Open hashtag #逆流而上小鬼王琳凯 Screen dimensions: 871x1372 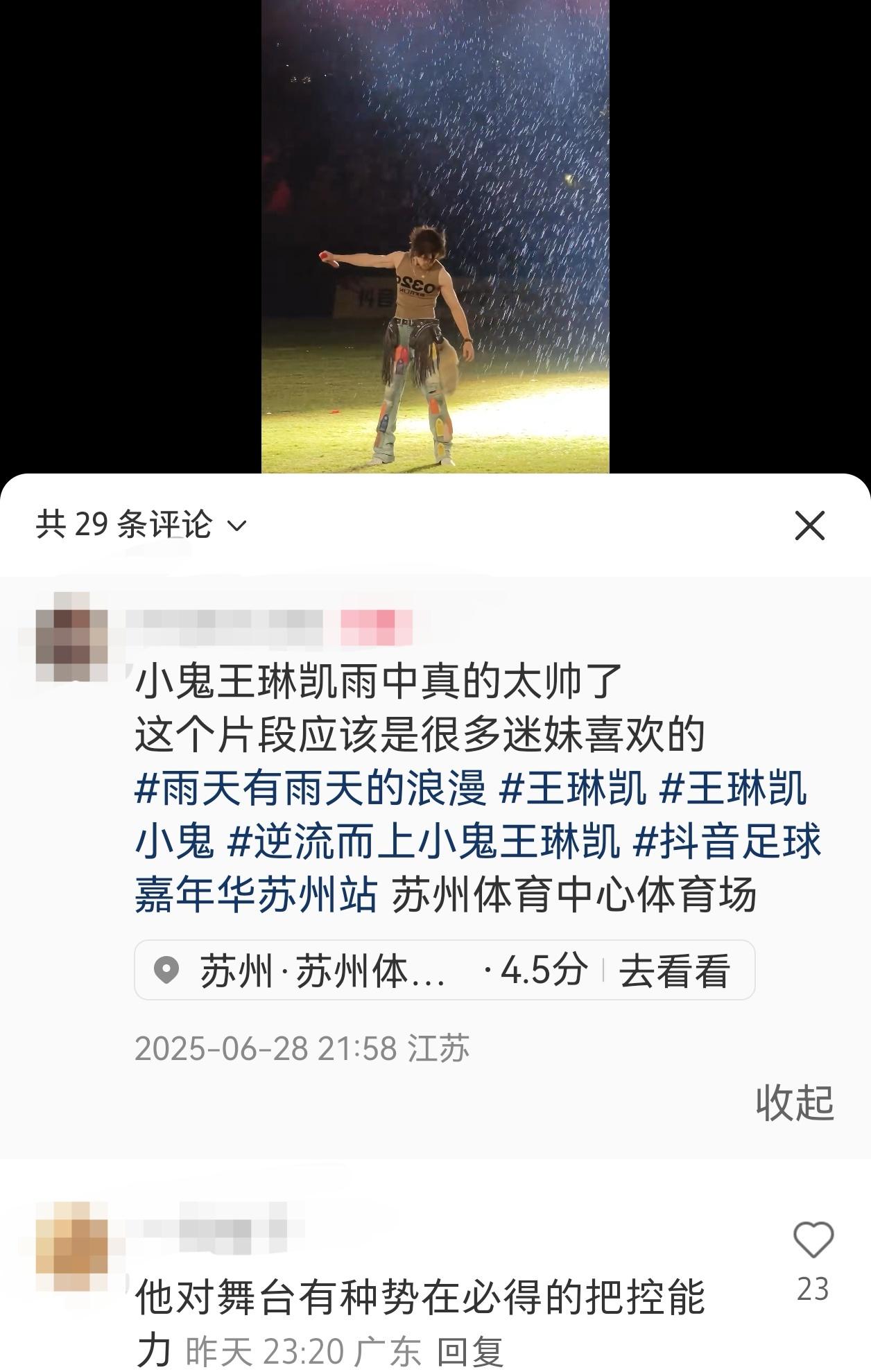pos(424,842)
